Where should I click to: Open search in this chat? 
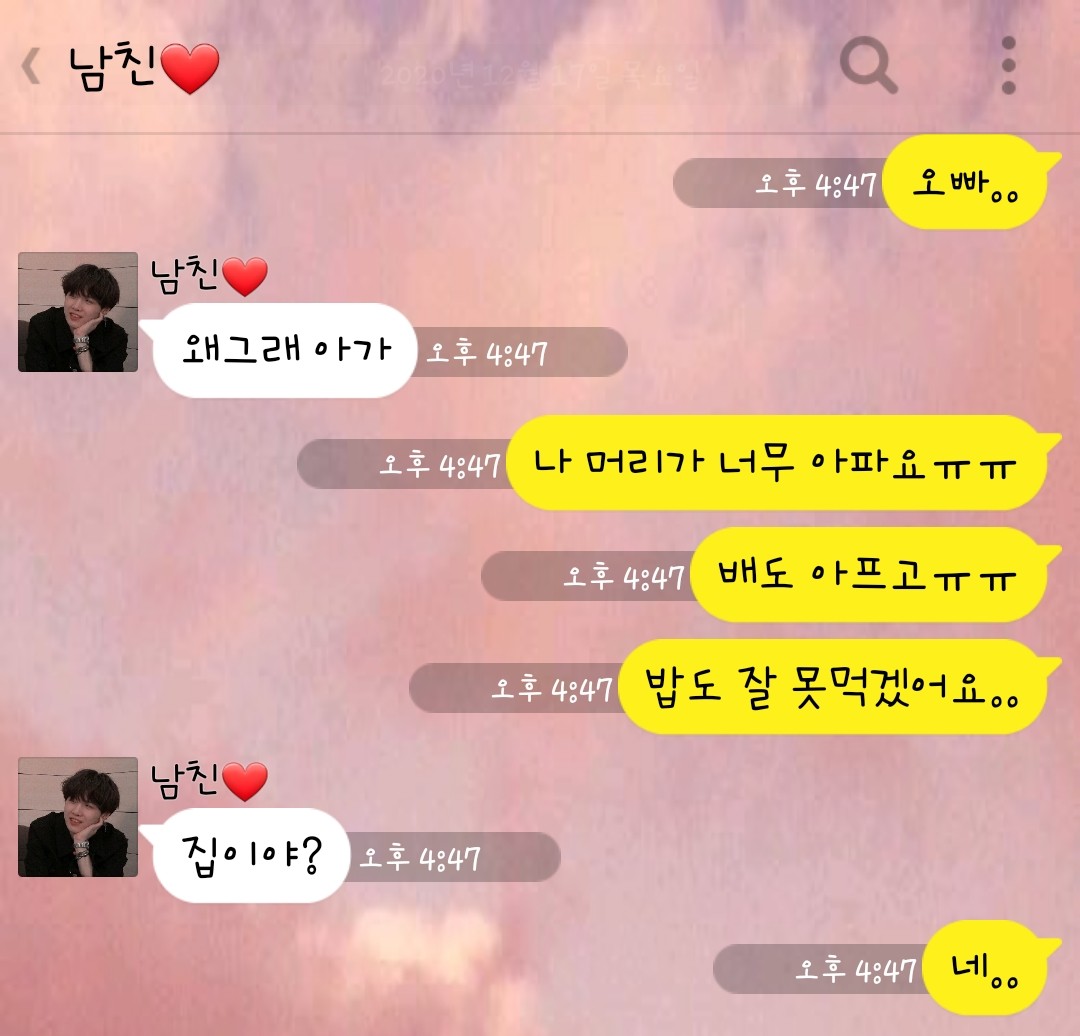[x=867, y=66]
